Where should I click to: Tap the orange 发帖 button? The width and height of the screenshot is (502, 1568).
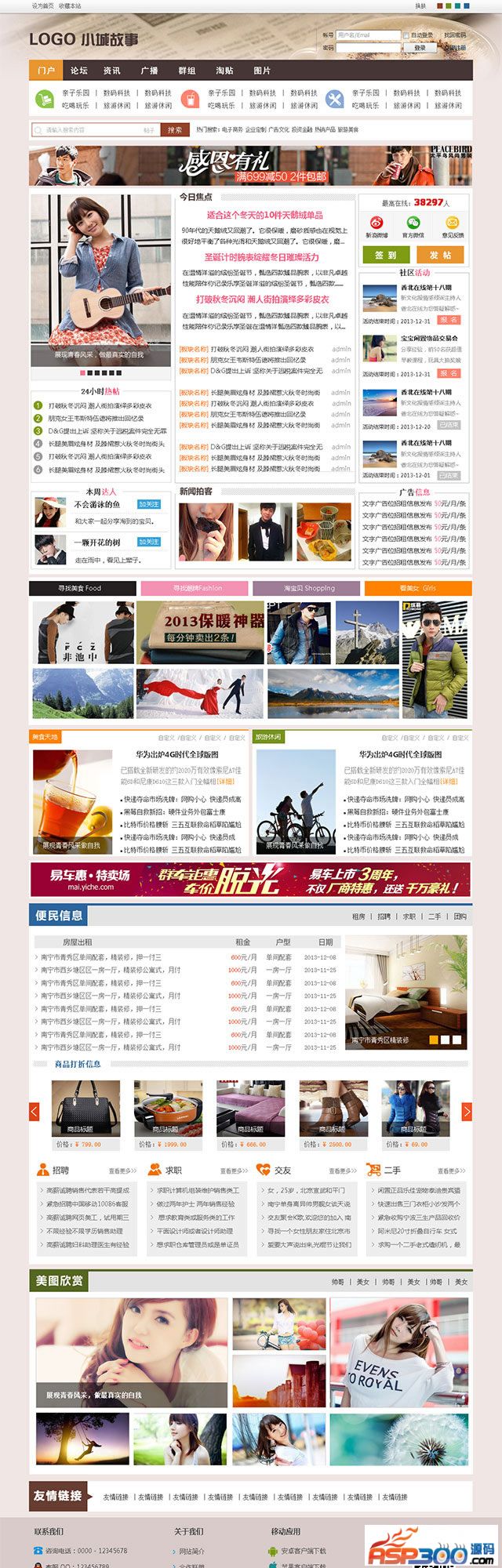pyautogui.click(x=441, y=255)
